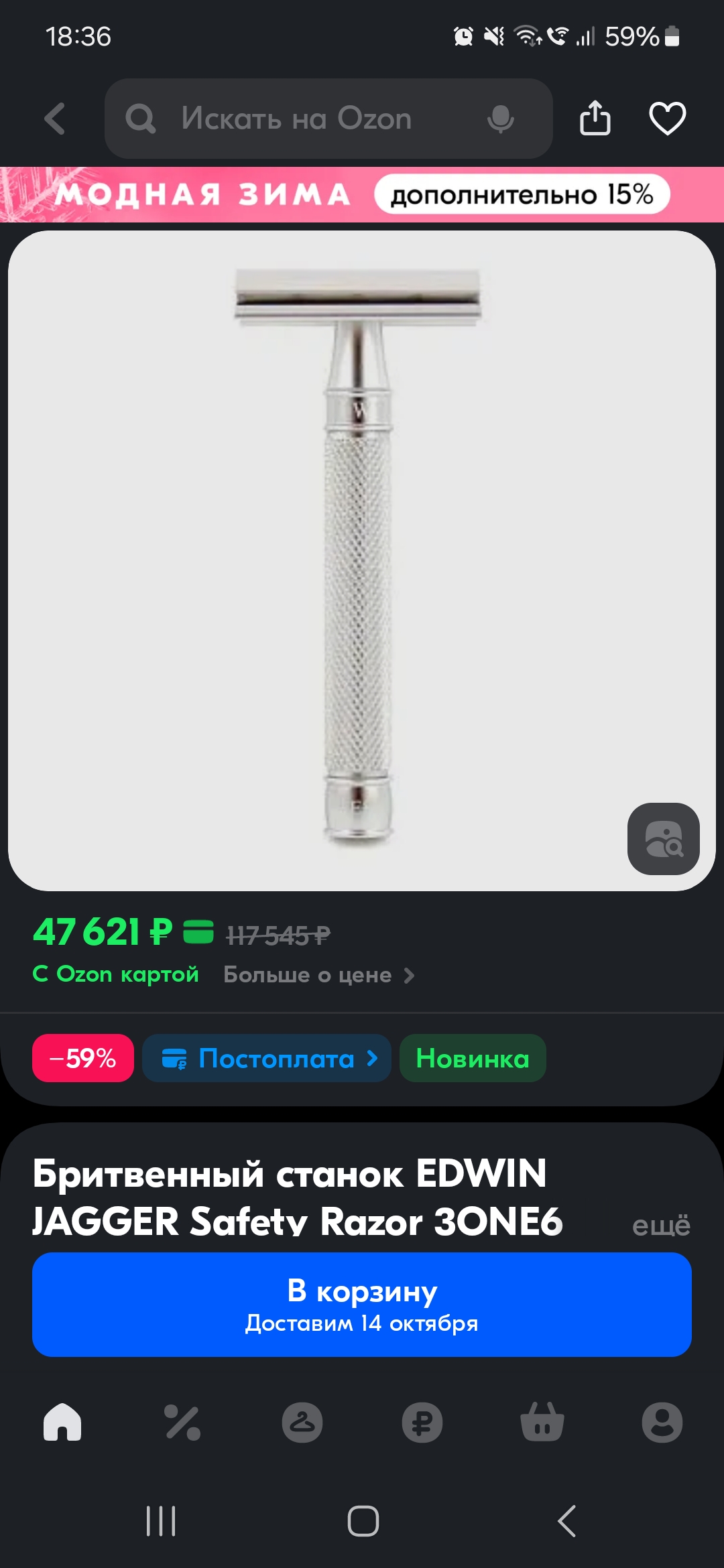Viewport: 724px width, 1568px height.
Task: Share this razor product
Action: (x=595, y=119)
